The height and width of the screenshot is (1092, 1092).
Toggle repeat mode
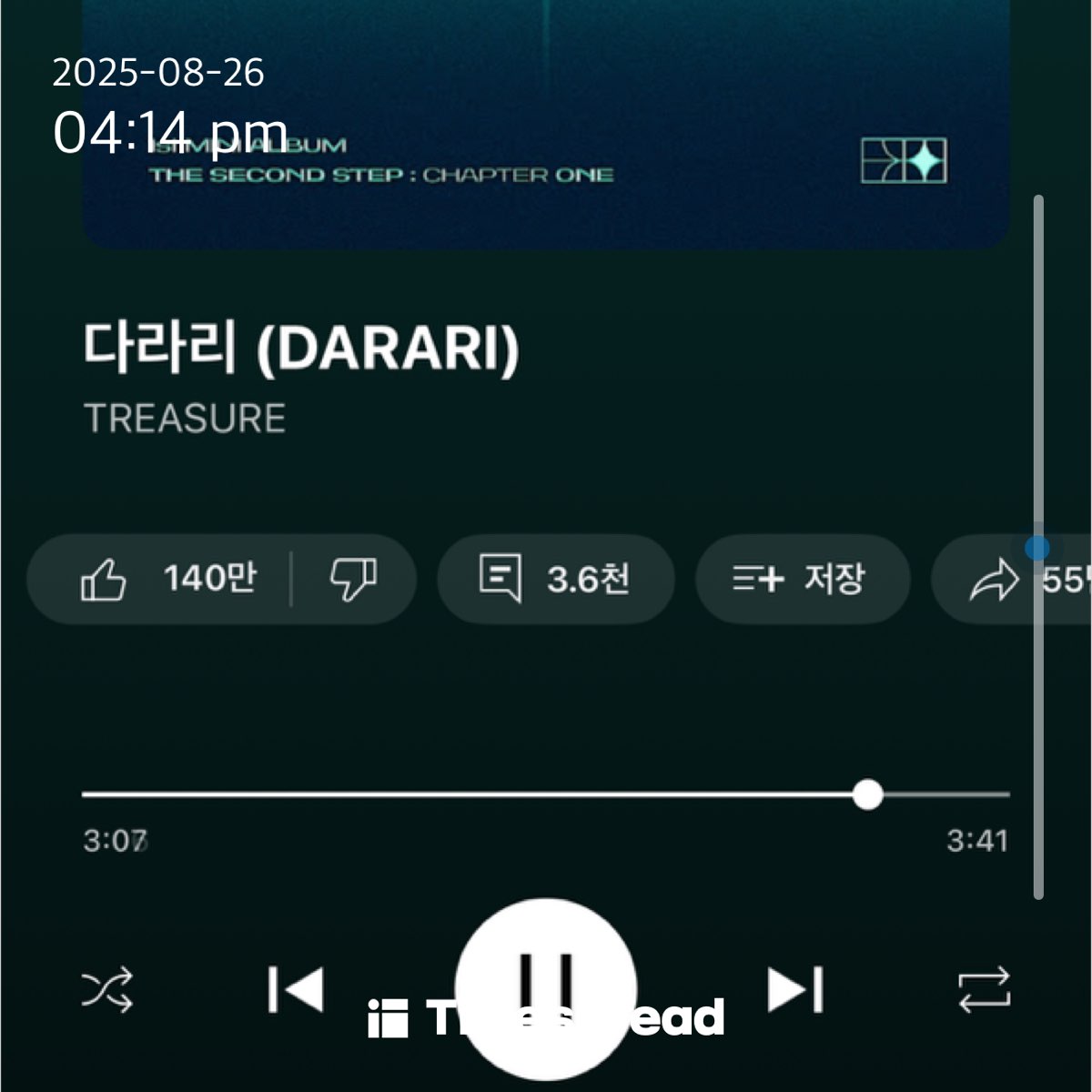point(984,990)
